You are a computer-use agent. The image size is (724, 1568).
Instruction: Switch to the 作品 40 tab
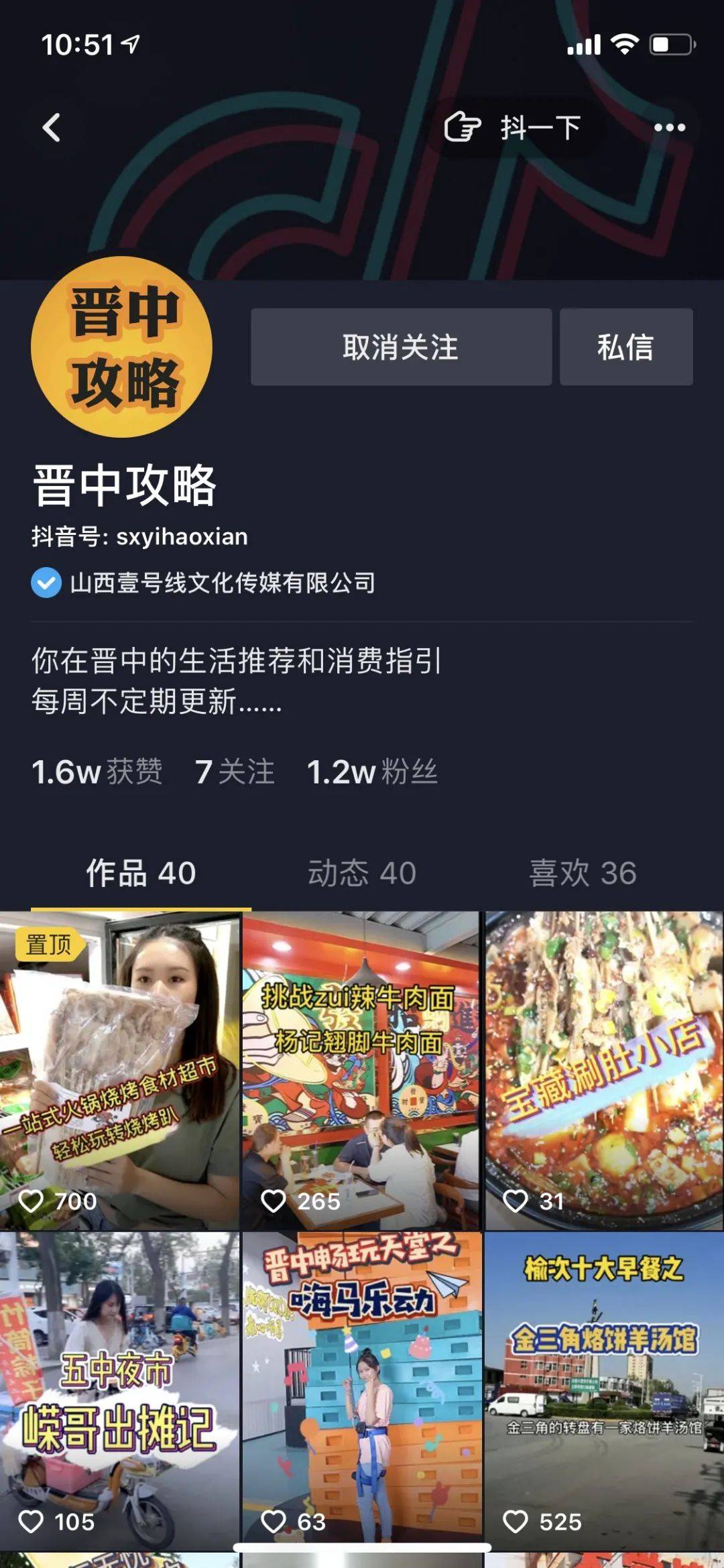pyautogui.click(x=141, y=873)
